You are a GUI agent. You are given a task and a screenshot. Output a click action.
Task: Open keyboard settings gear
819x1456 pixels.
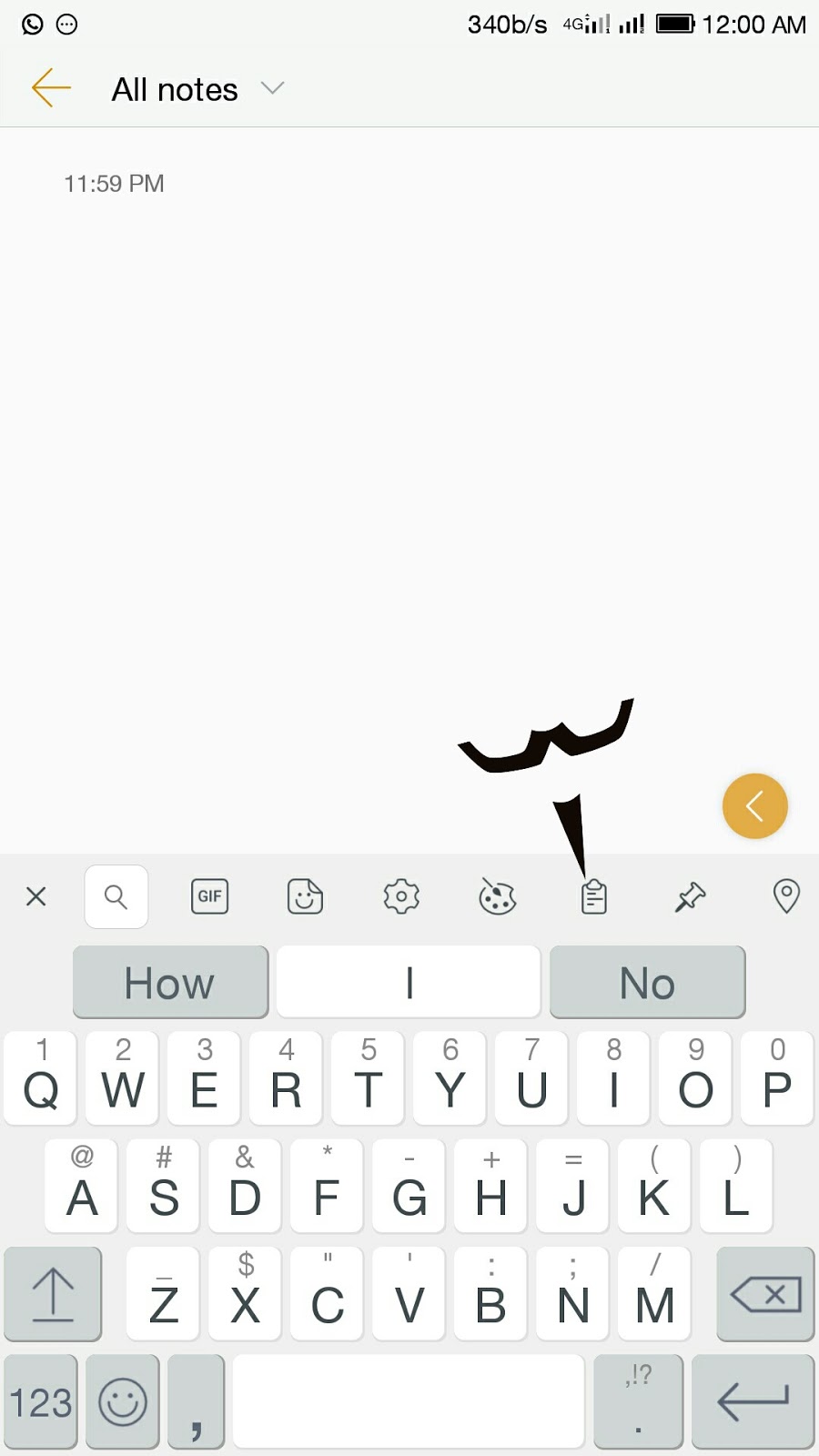pyautogui.click(x=401, y=896)
